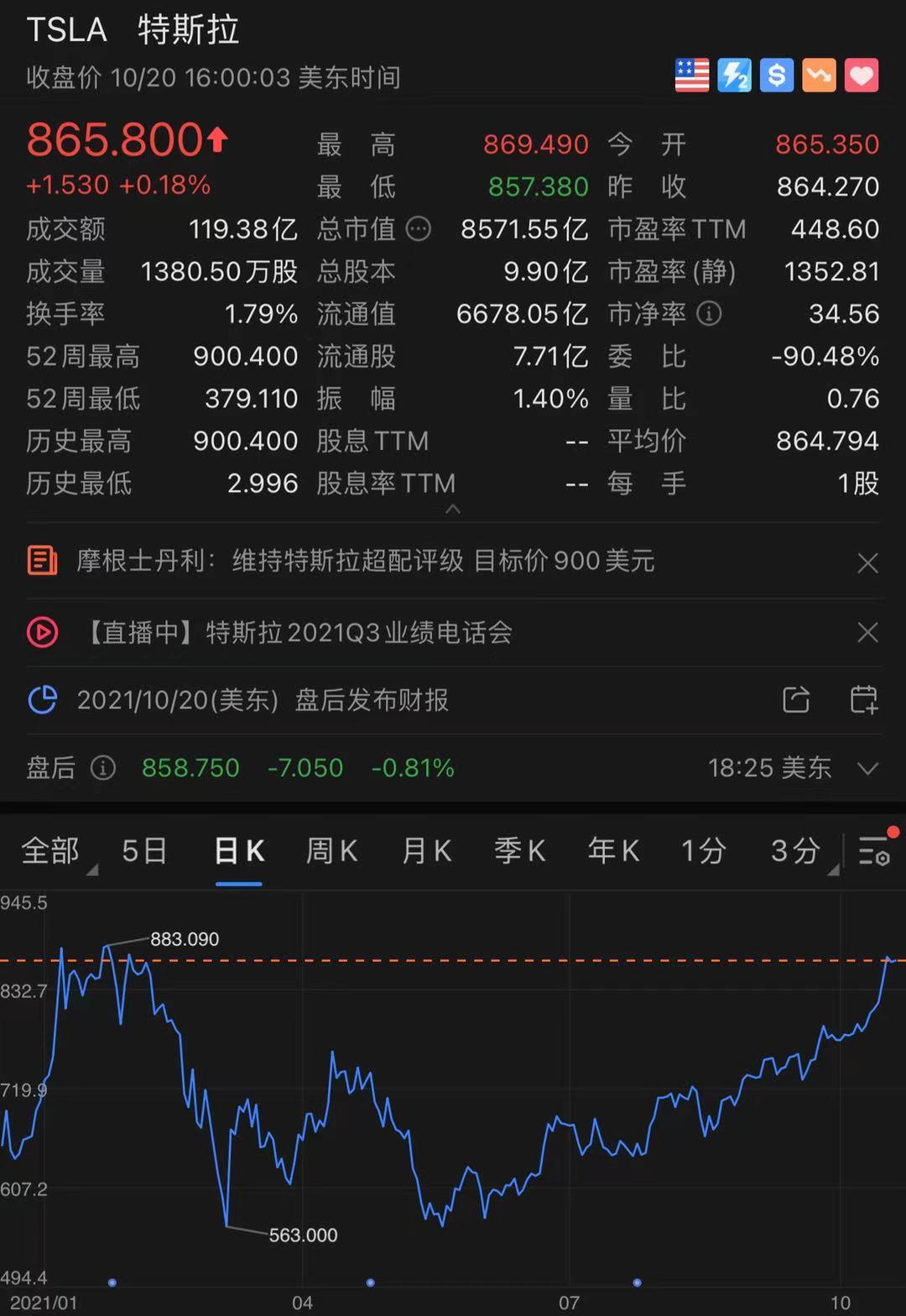
Task: Open the 3分 interval dropdown
Action: (797, 851)
